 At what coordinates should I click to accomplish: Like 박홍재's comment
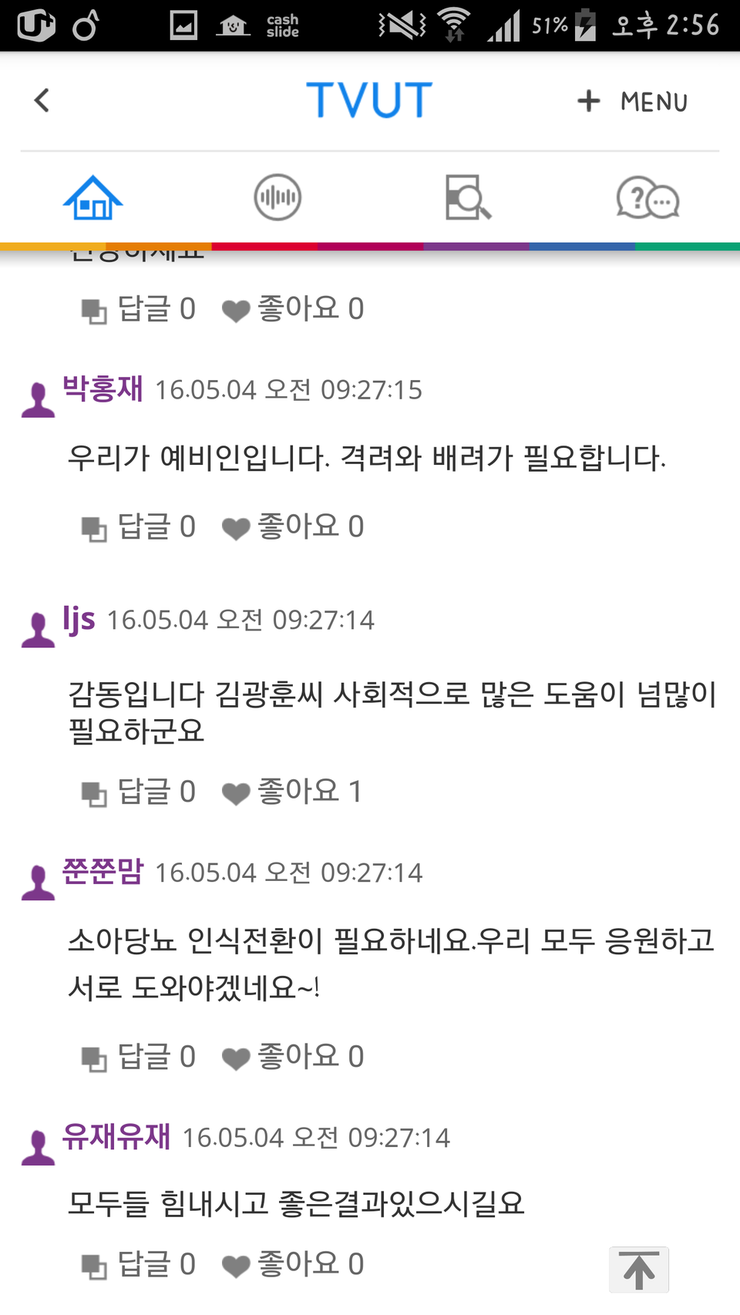[292, 527]
